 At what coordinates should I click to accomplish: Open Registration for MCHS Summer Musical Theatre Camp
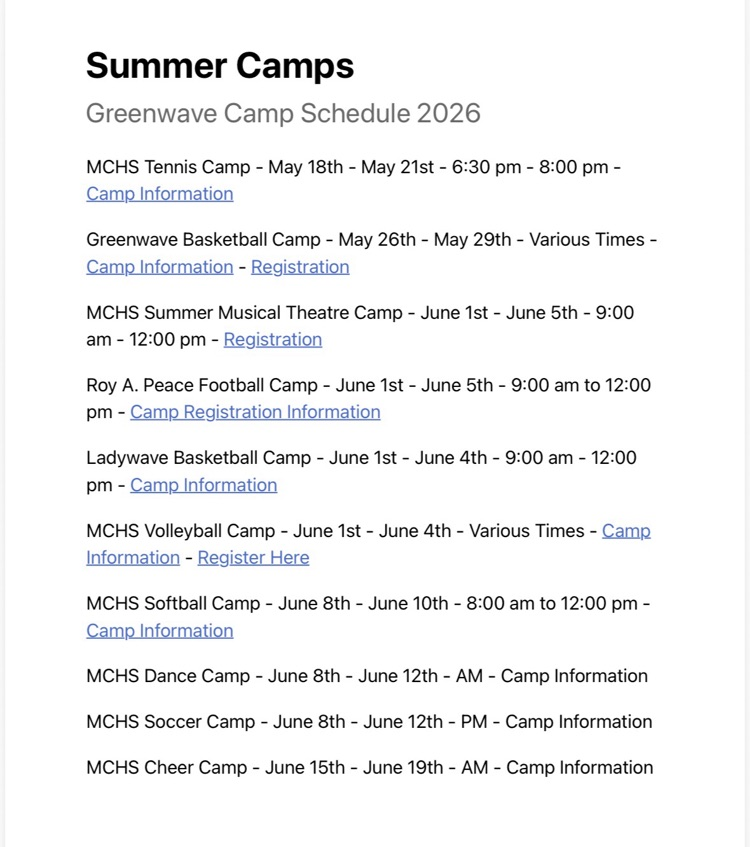[272, 340]
